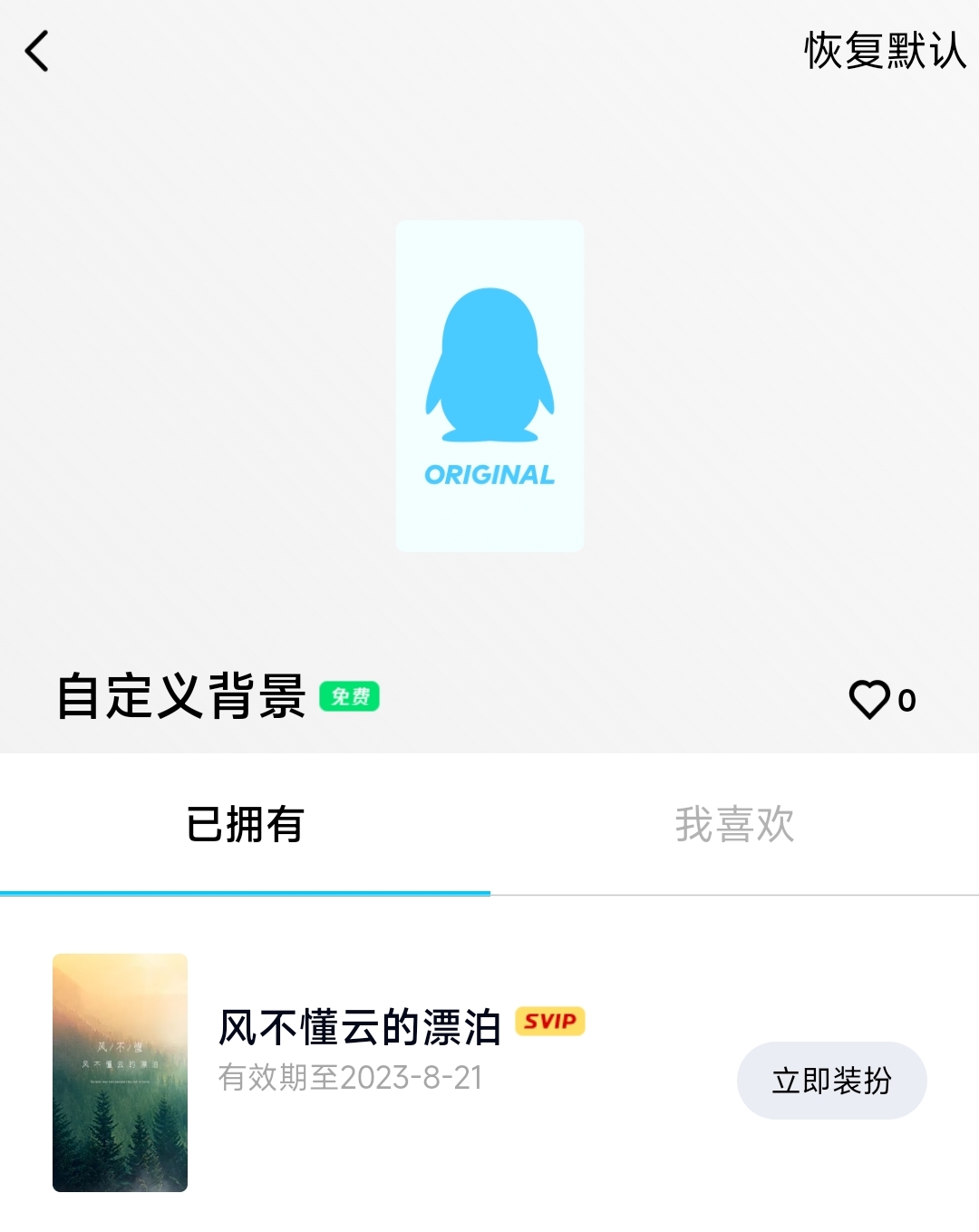Tap 立即装扮 to apply the background
The height and width of the screenshot is (1232, 979).
tap(831, 1080)
